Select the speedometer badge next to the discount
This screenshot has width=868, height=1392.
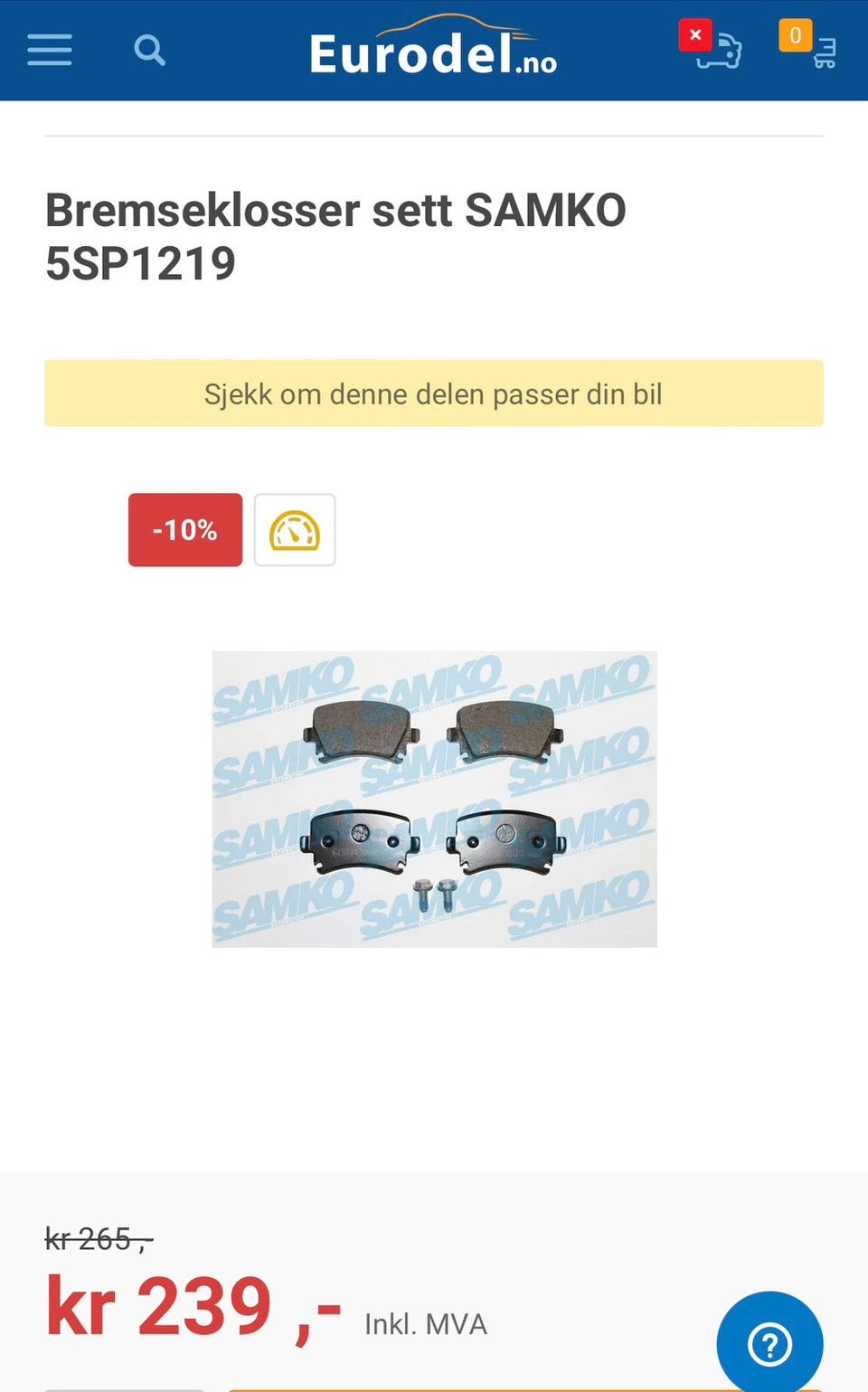click(x=294, y=530)
